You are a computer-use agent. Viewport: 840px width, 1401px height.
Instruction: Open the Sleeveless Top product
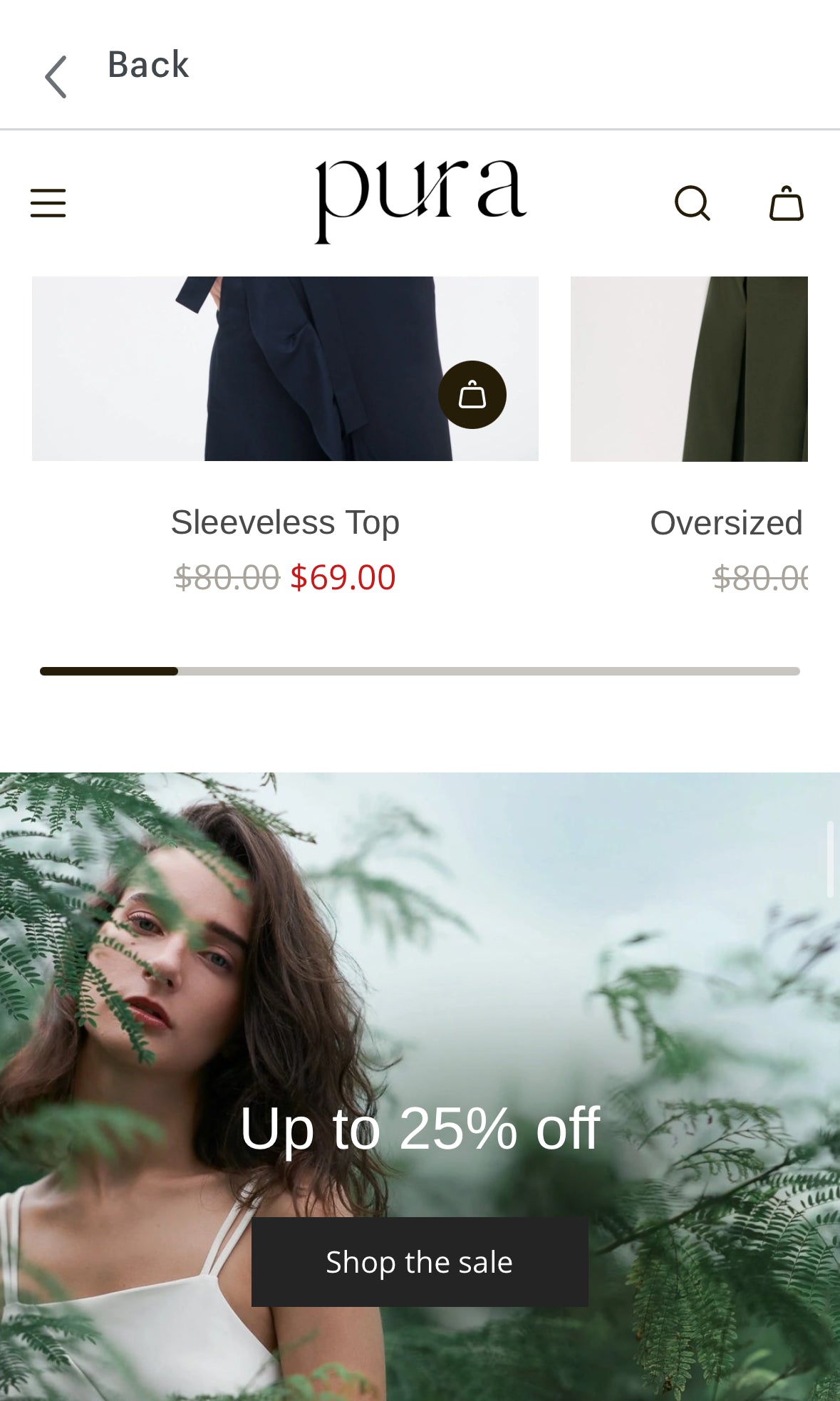point(285,522)
